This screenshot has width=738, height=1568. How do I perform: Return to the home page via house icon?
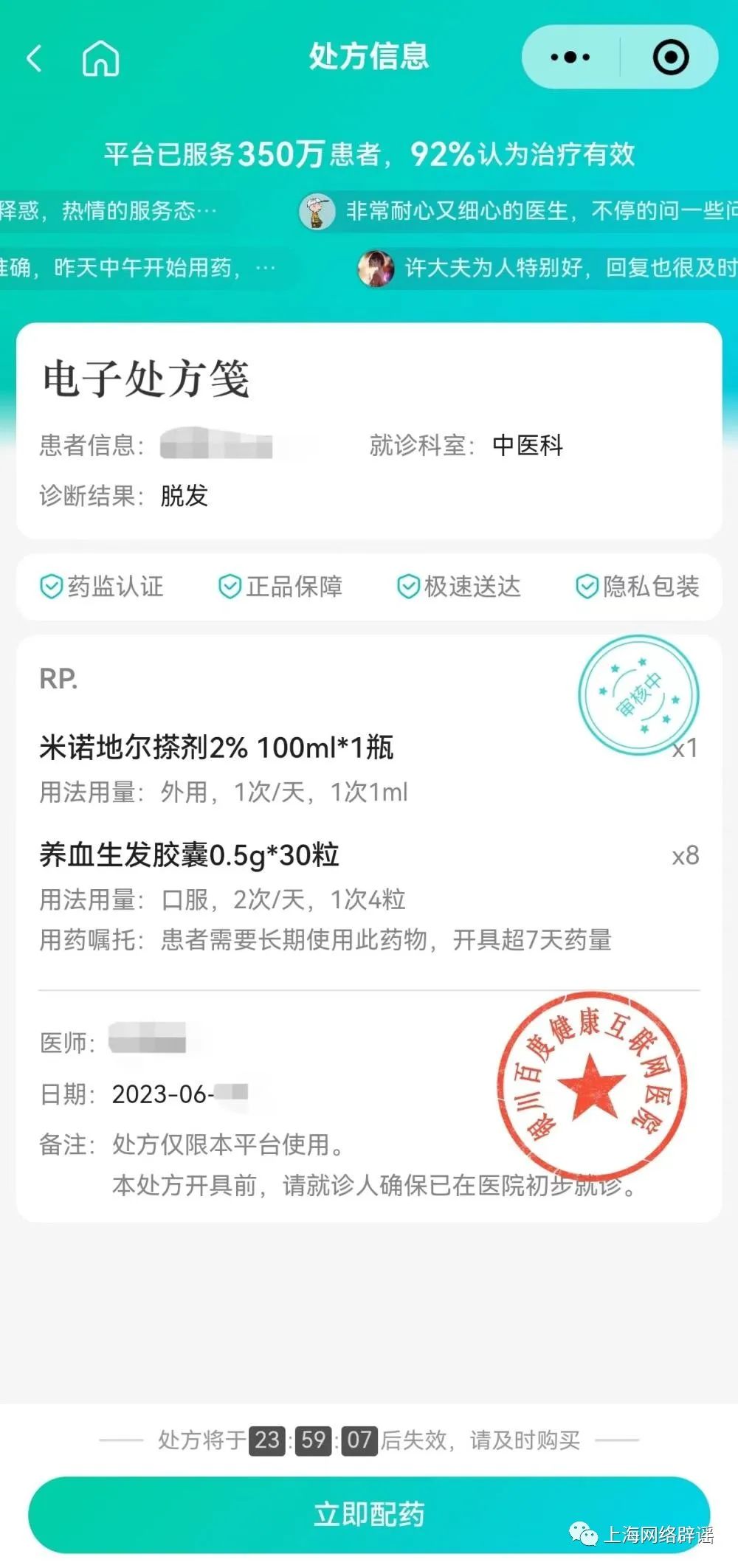point(100,58)
